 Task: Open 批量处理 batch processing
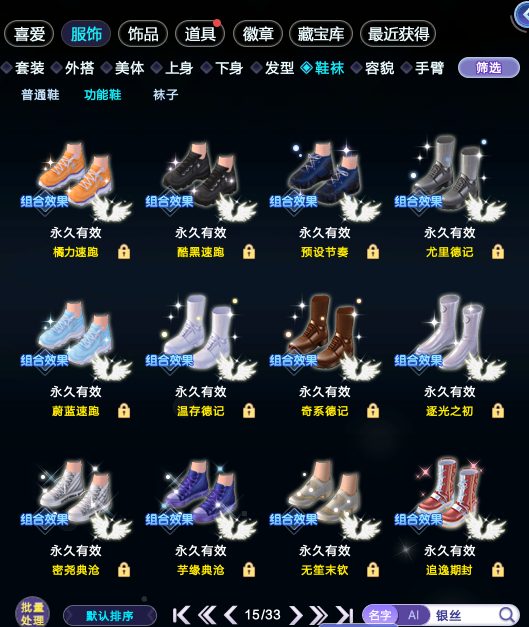(32, 613)
